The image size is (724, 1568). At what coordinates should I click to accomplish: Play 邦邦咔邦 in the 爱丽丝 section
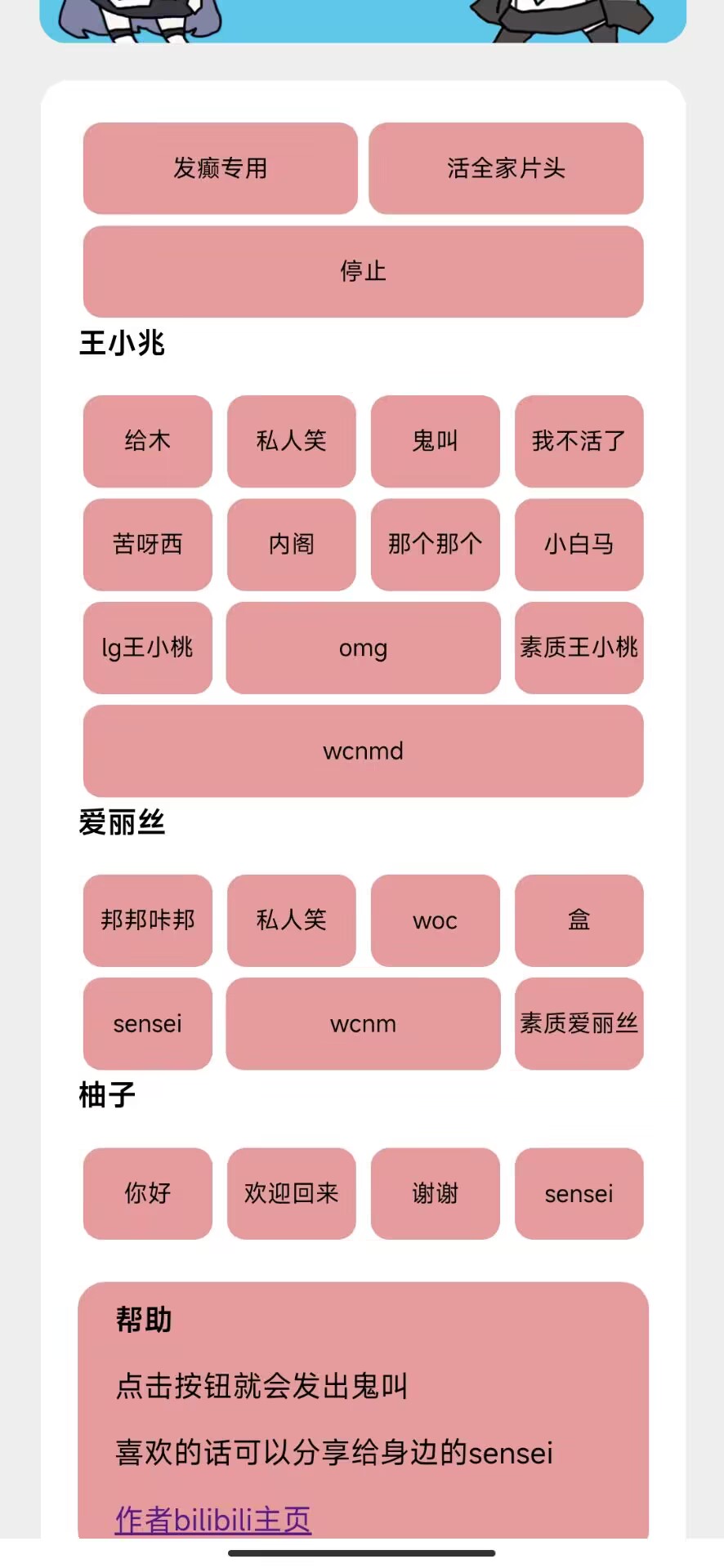147,920
